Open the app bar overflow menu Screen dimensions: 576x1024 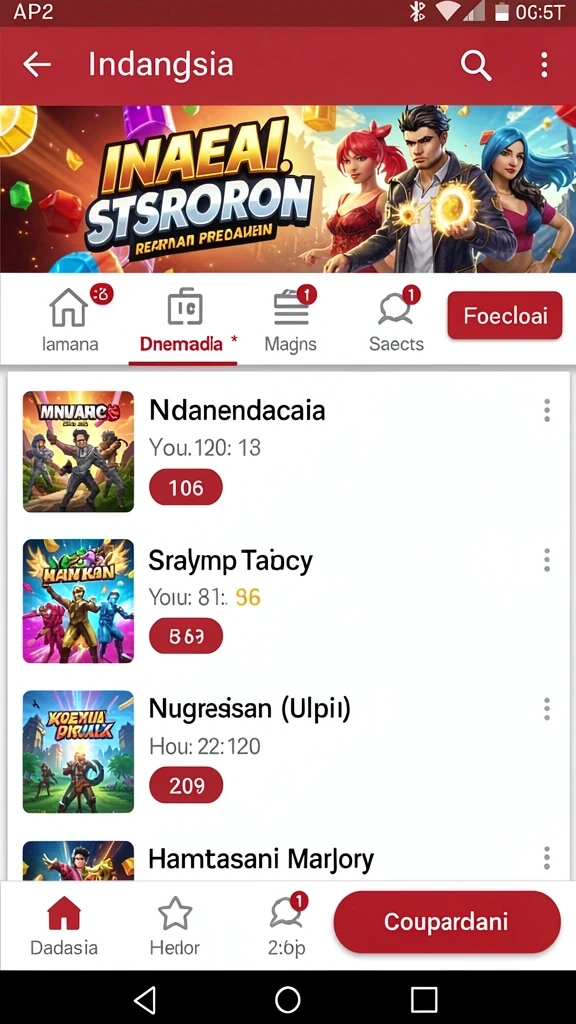544,65
